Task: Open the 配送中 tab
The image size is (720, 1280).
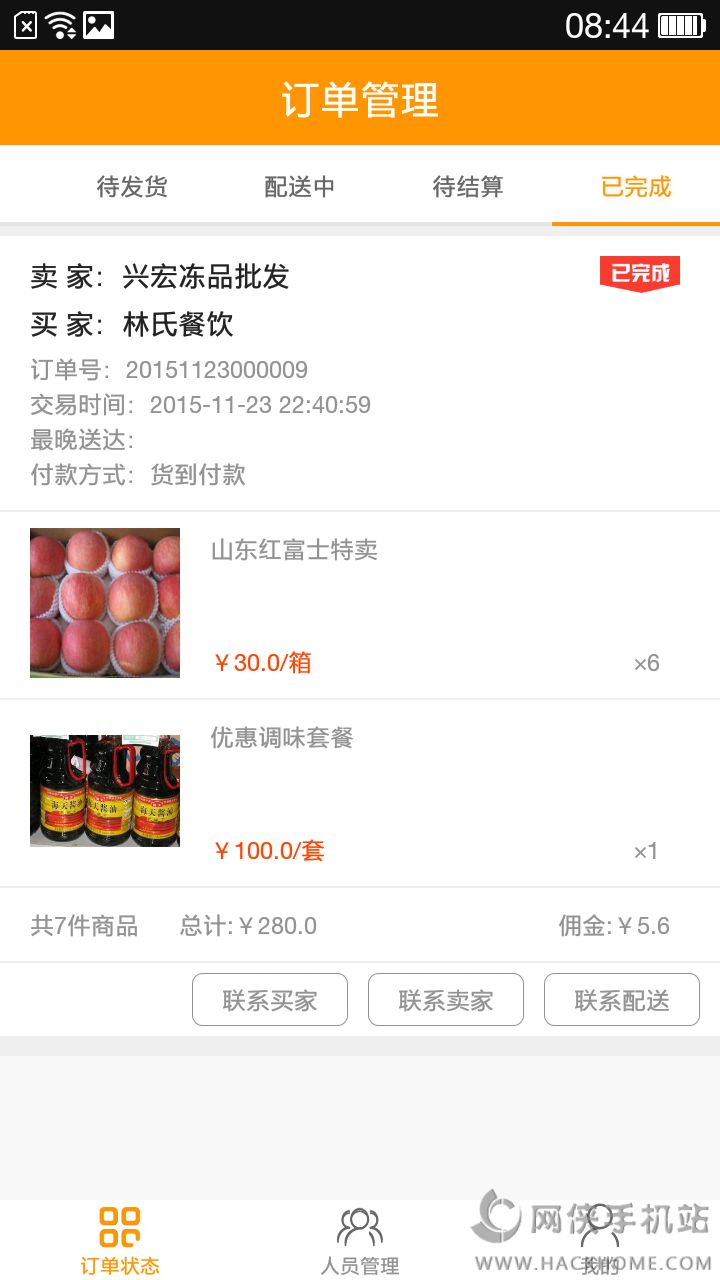Action: click(300, 187)
